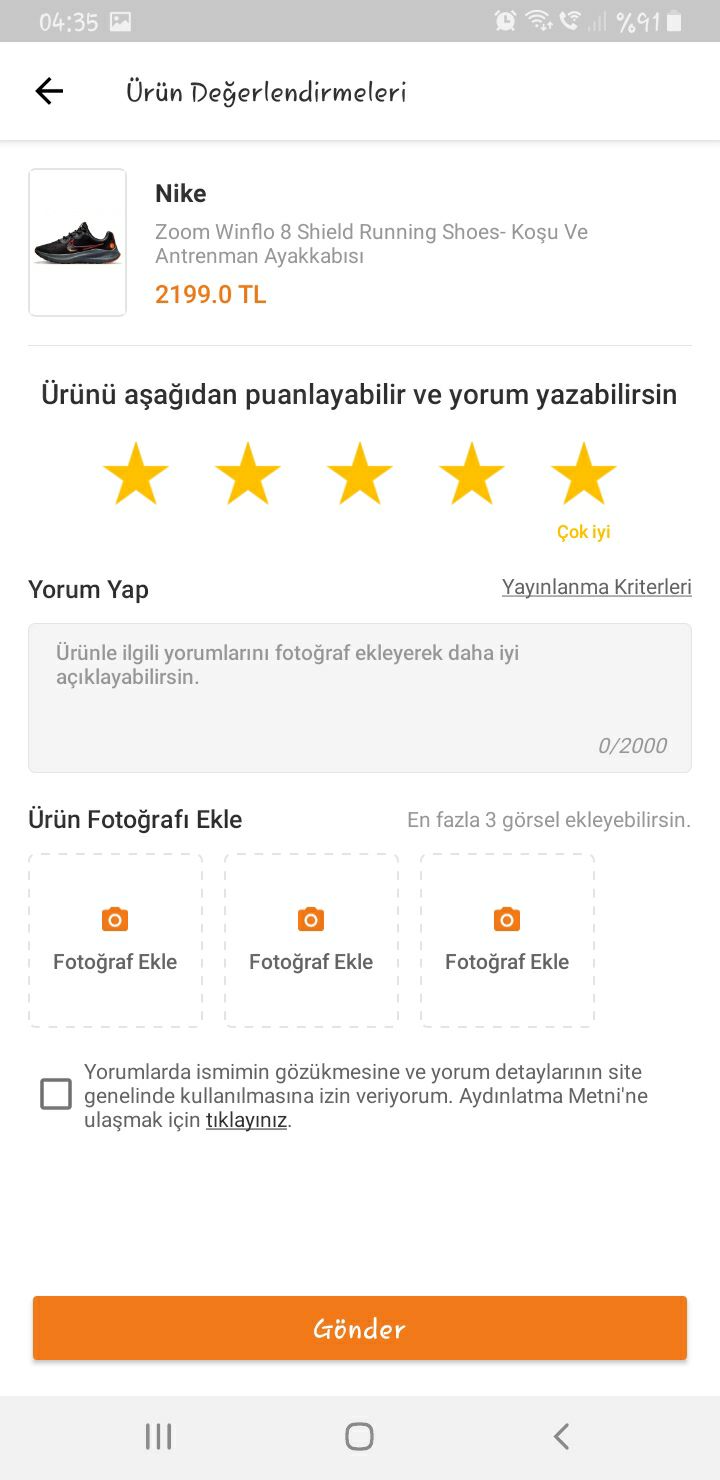Submit the review with Gönder
Screen dimensions: 720x1480
pyautogui.click(x=360, y=1328)
